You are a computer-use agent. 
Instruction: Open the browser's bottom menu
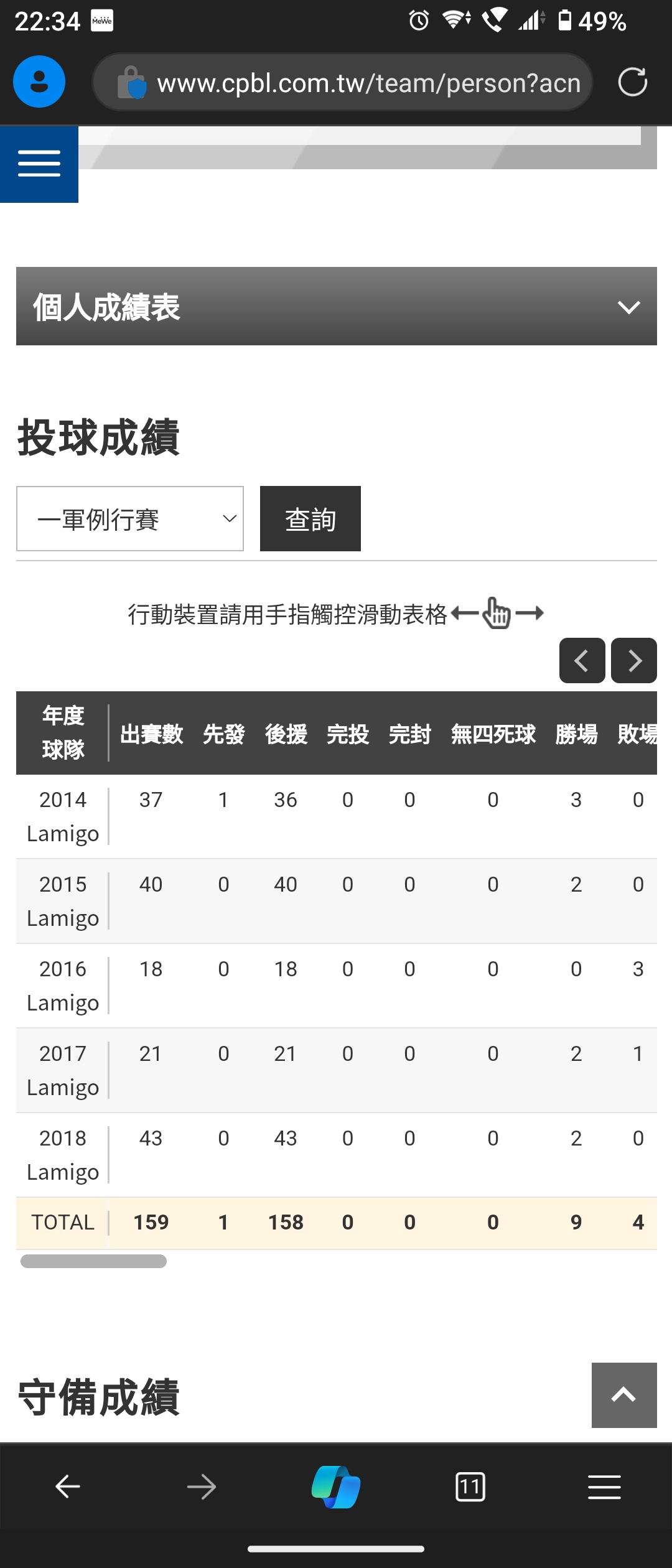[604, 1487]
